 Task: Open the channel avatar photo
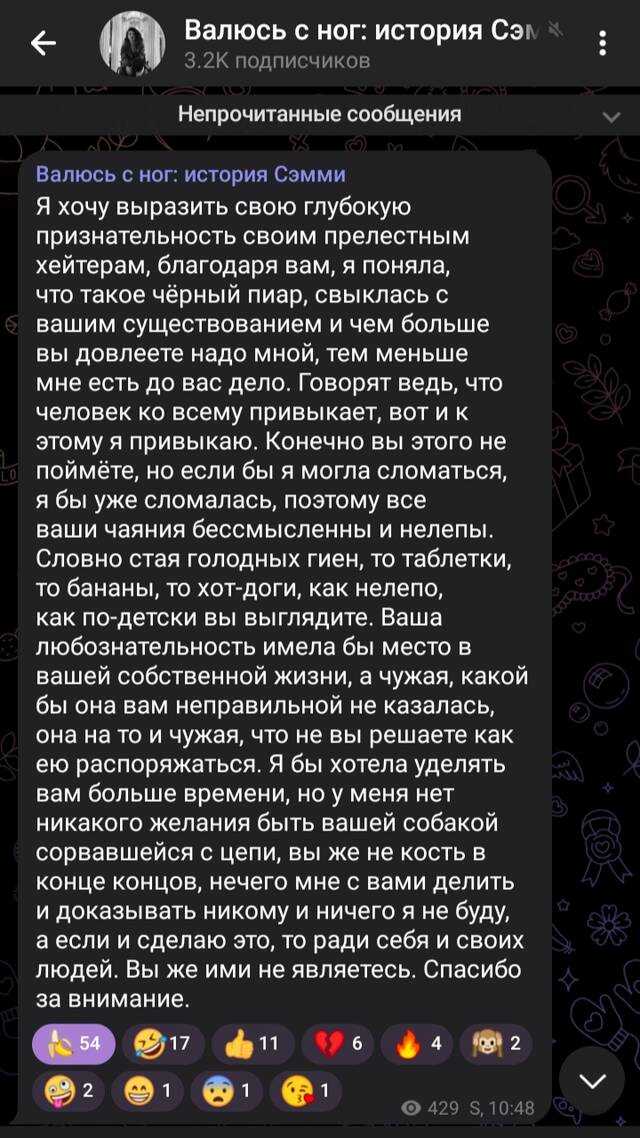tap(133, 45)
